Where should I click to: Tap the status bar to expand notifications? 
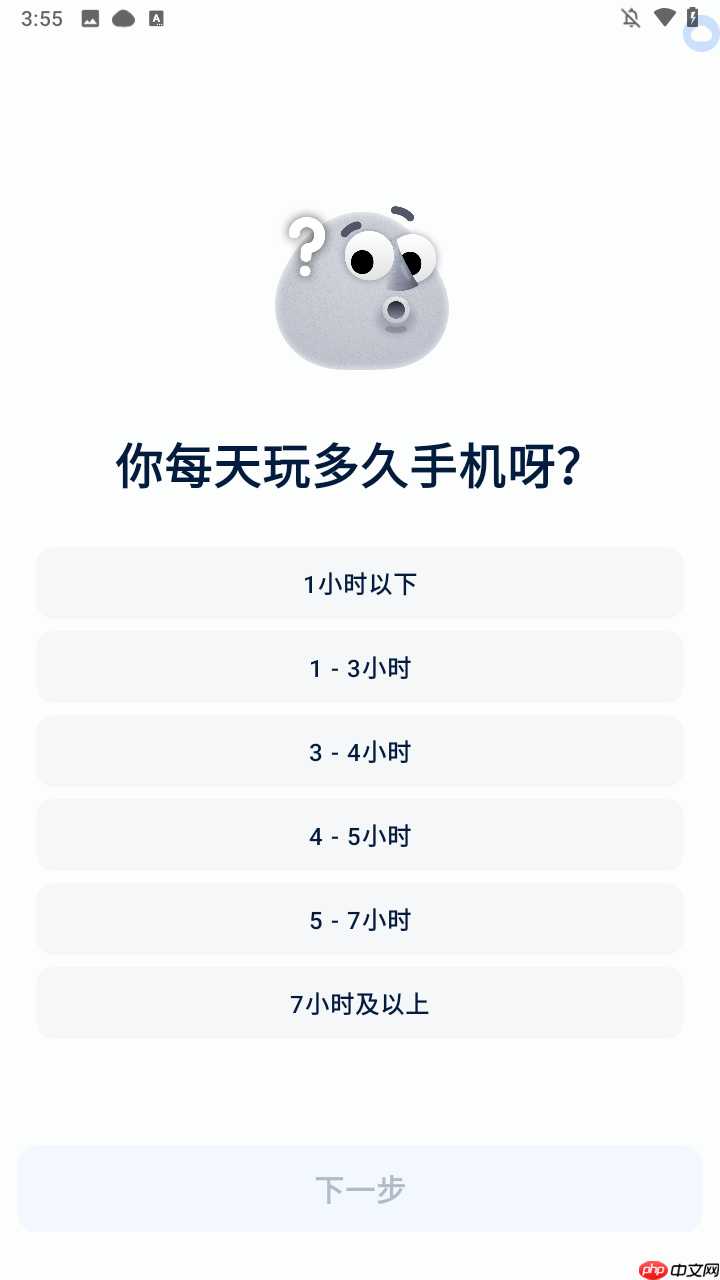pos(360,17)
